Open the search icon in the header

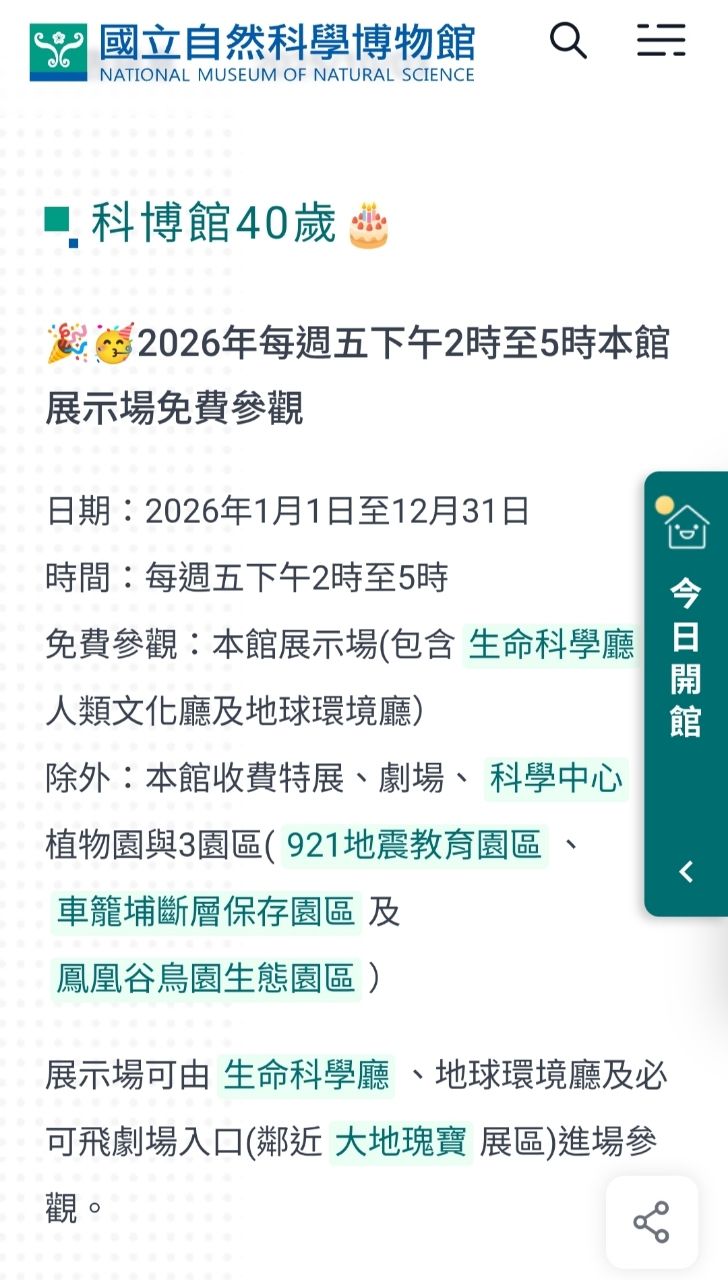568,41
